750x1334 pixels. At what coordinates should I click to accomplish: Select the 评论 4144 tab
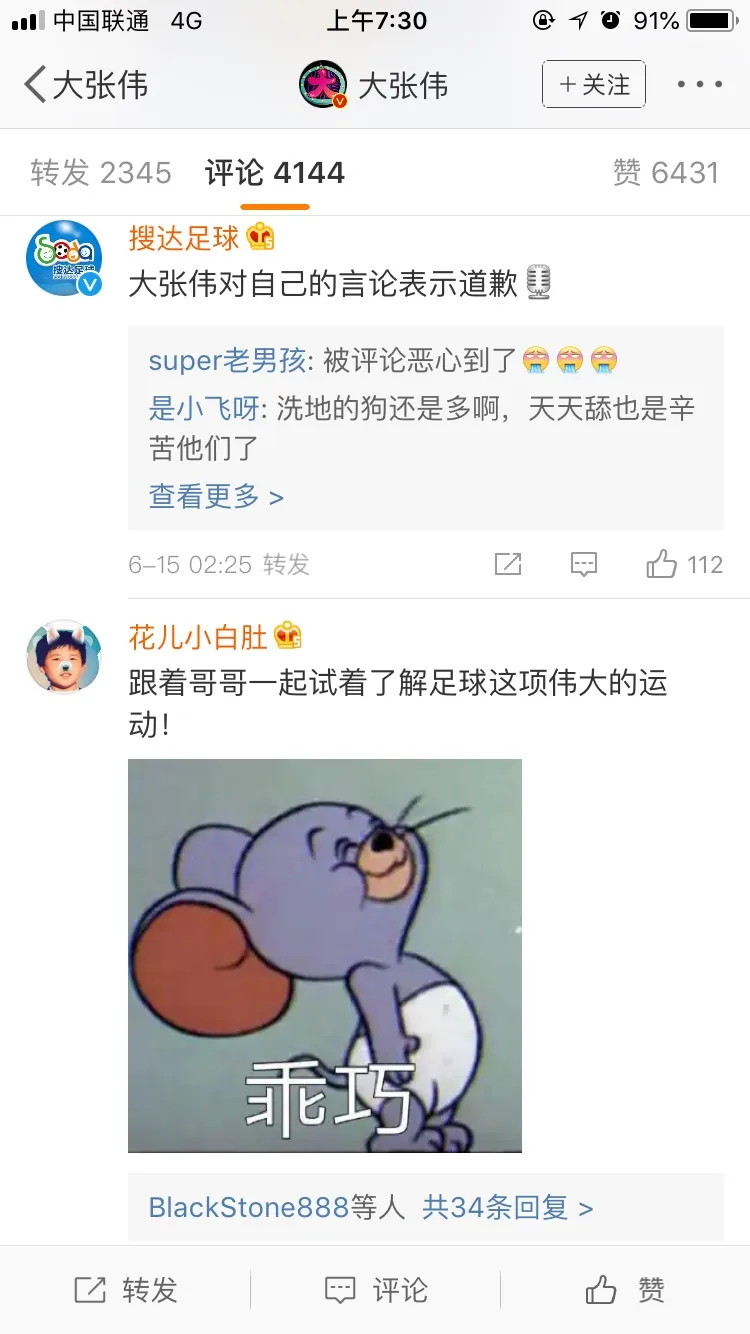click(274, 173)
